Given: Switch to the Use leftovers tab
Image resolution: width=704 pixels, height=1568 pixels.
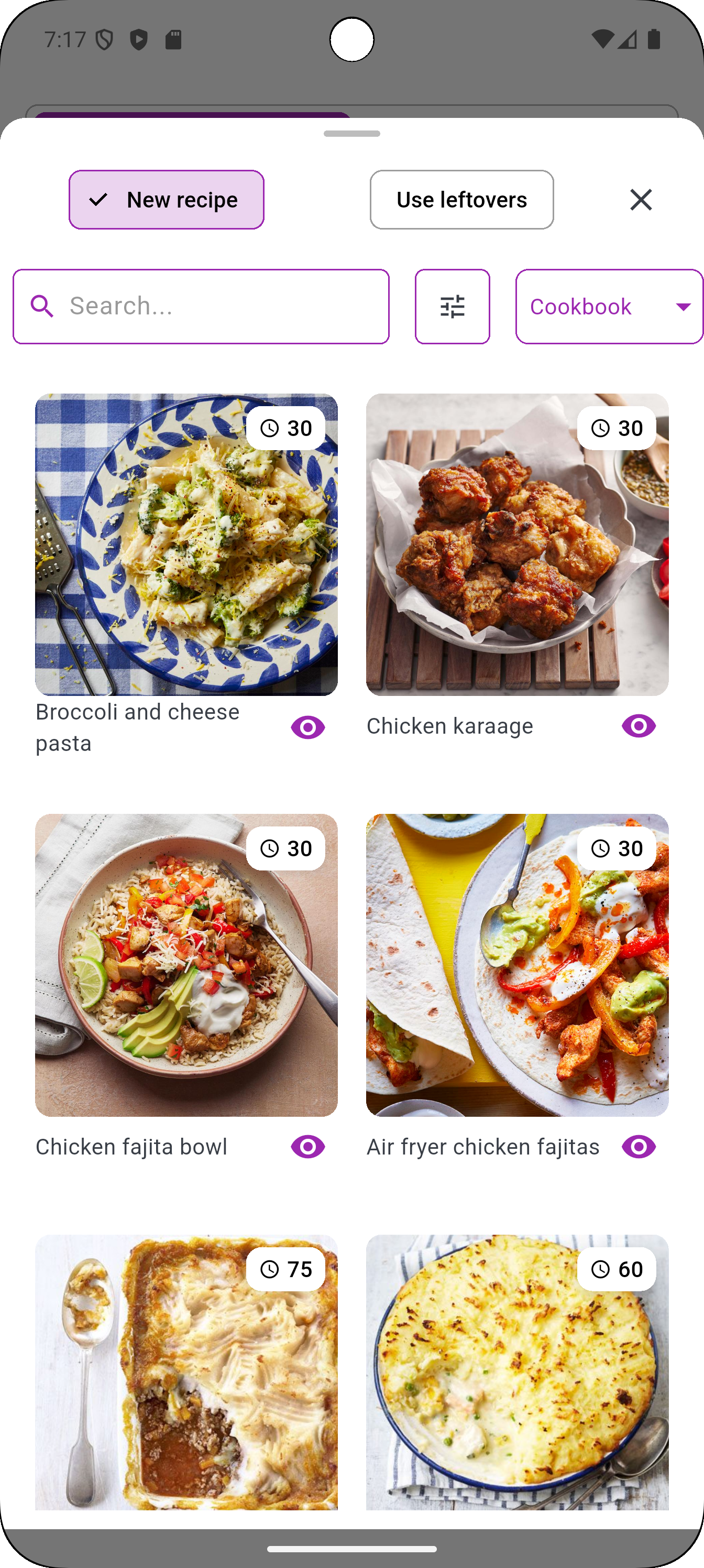Looking at the screenshot, I should pyautogui.click(x=461, y=199).
